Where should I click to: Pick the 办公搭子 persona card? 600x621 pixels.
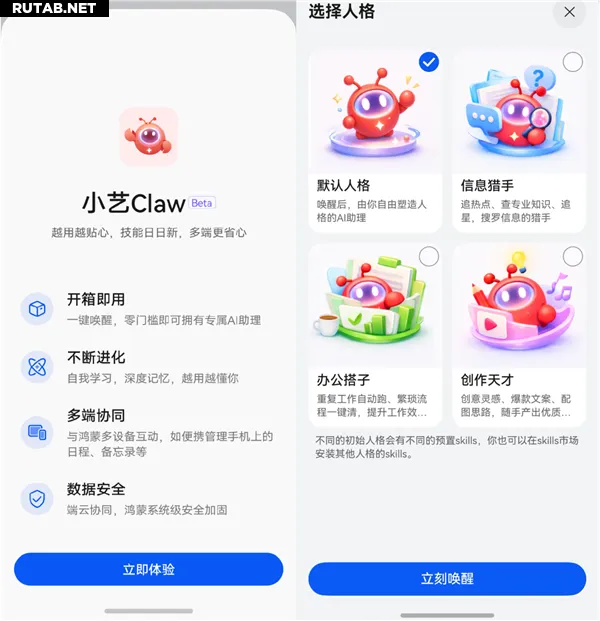[375, 335]
